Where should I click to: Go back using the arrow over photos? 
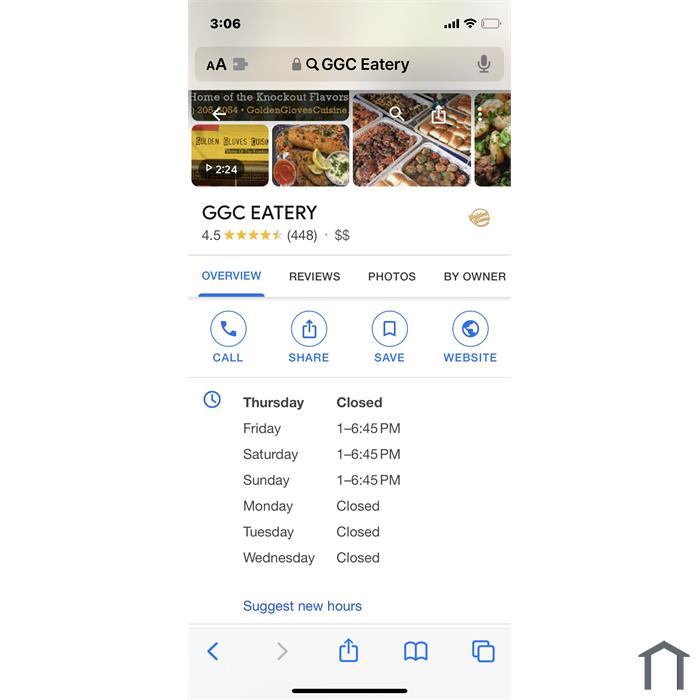point(219,114)
